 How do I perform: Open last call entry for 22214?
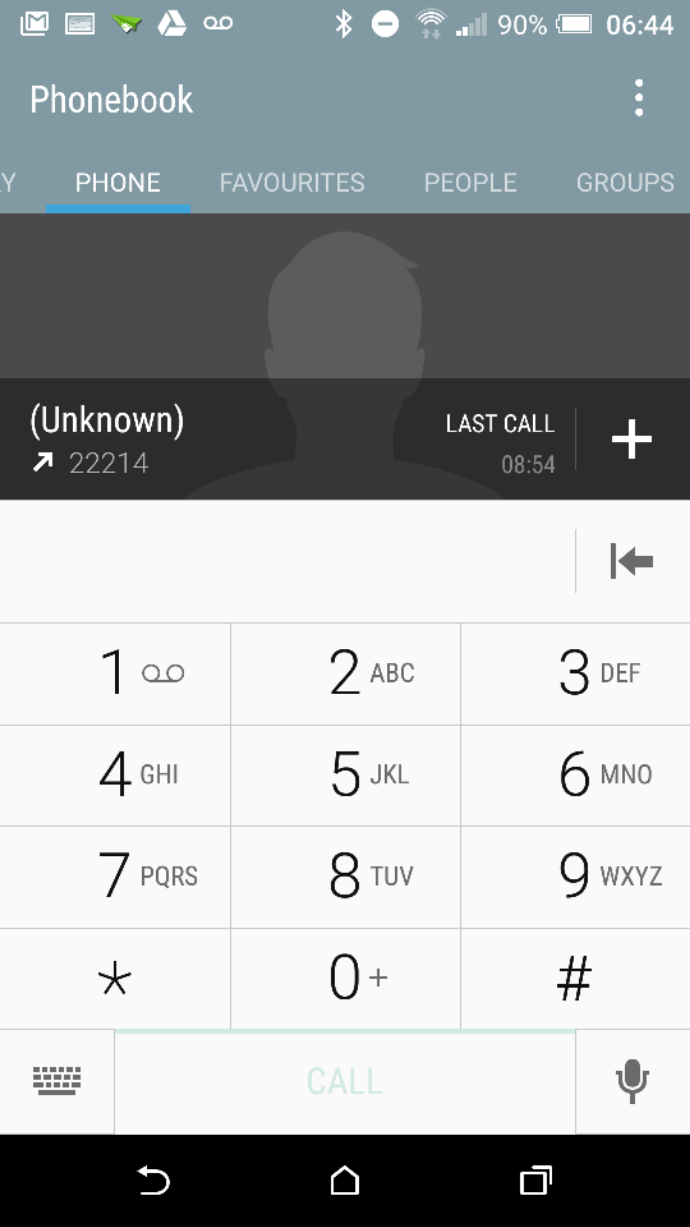[x=288, y=439]
